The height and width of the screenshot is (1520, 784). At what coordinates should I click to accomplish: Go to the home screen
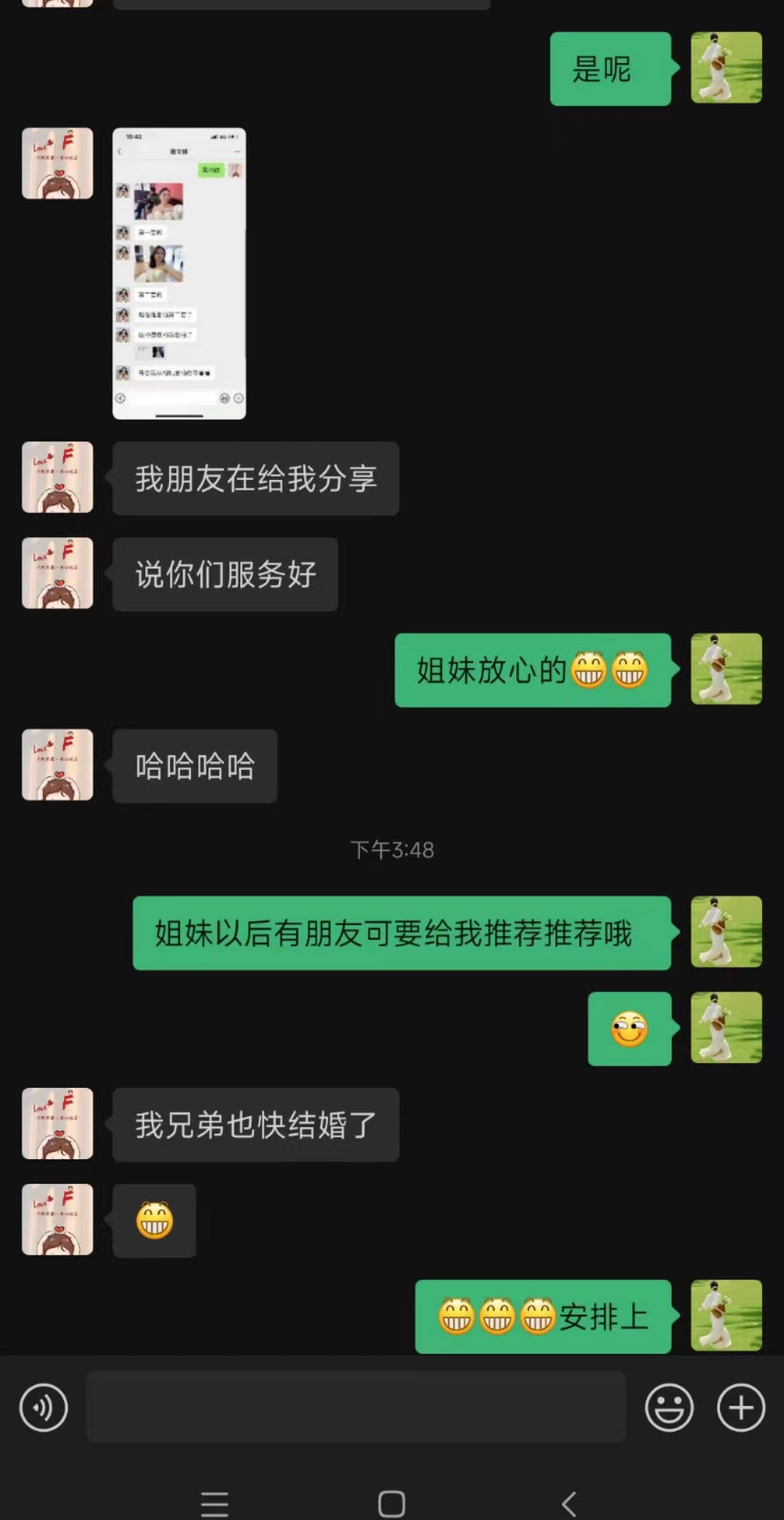click(x=391, y=1503)
